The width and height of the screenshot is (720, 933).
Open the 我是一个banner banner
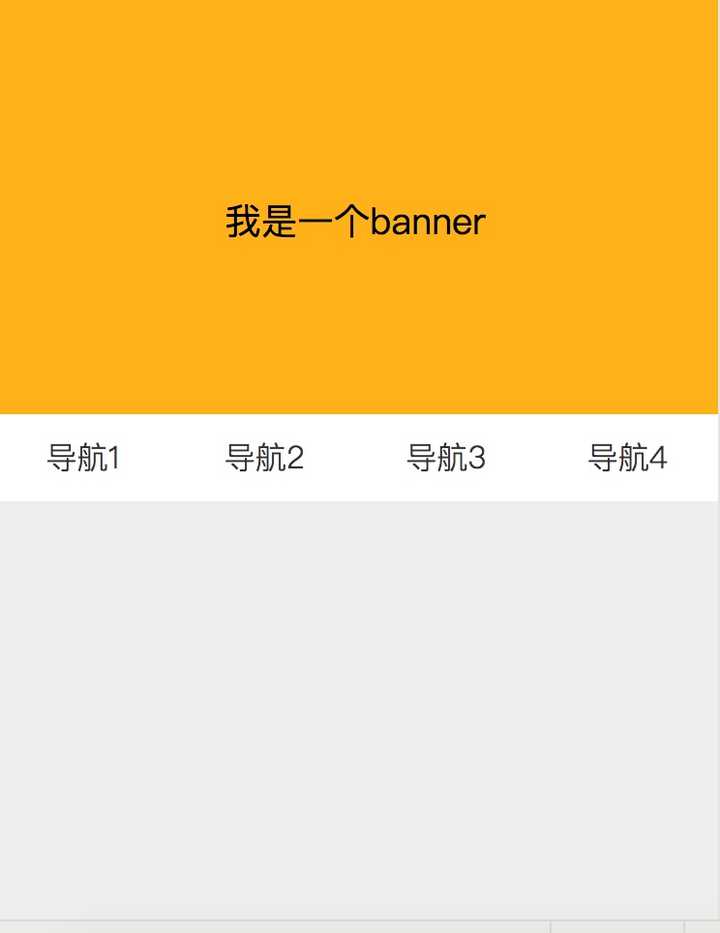coord(356,221)
